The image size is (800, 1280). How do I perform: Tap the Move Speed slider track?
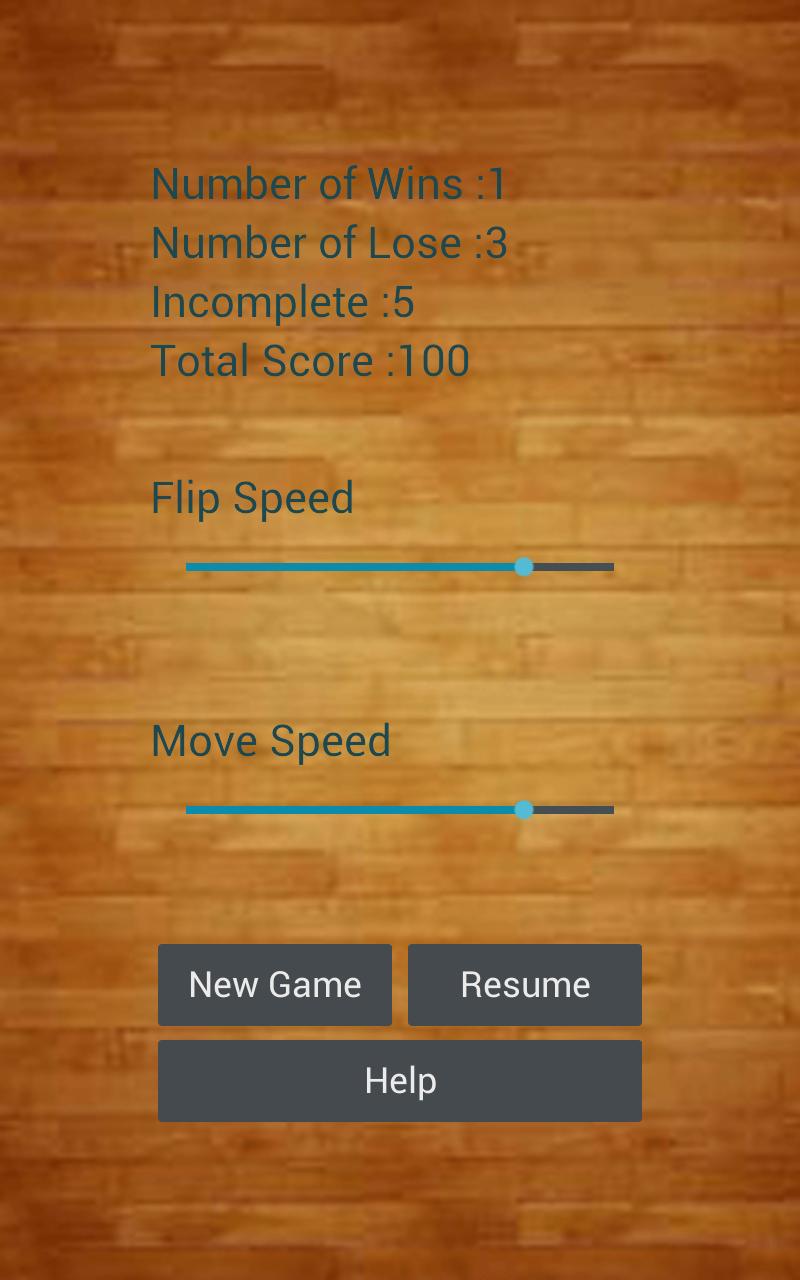400,810
